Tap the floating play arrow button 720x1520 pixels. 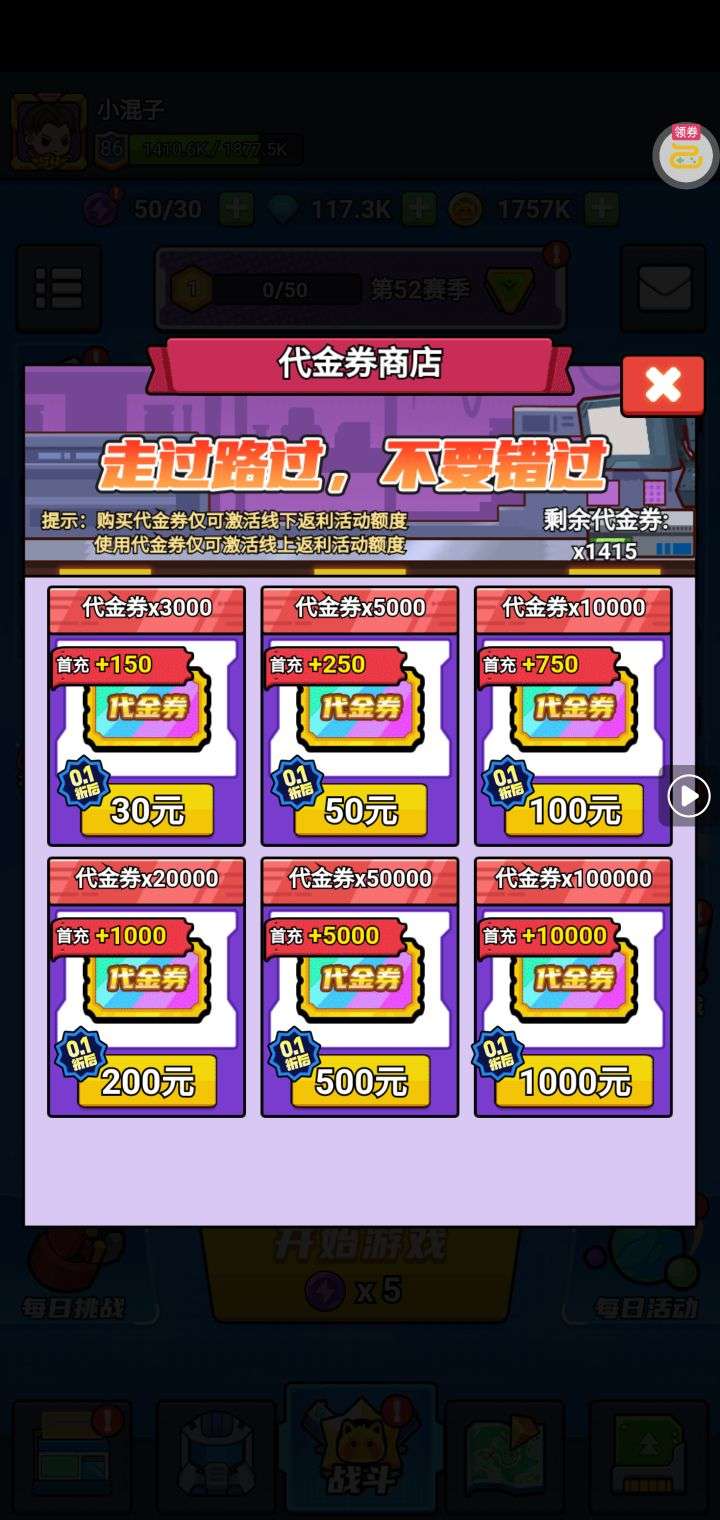tap(689, 796)
